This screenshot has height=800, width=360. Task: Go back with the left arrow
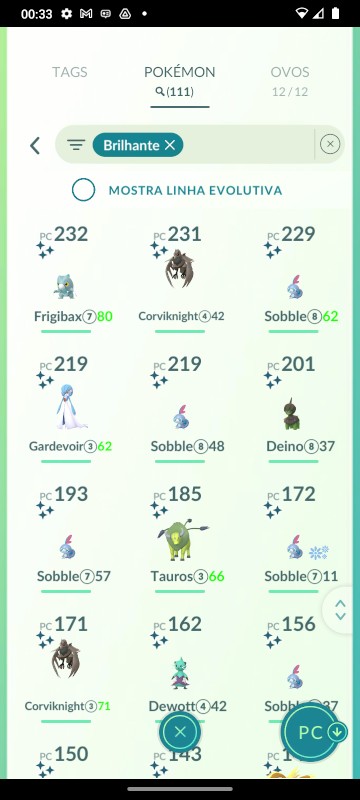pos(35,145)
